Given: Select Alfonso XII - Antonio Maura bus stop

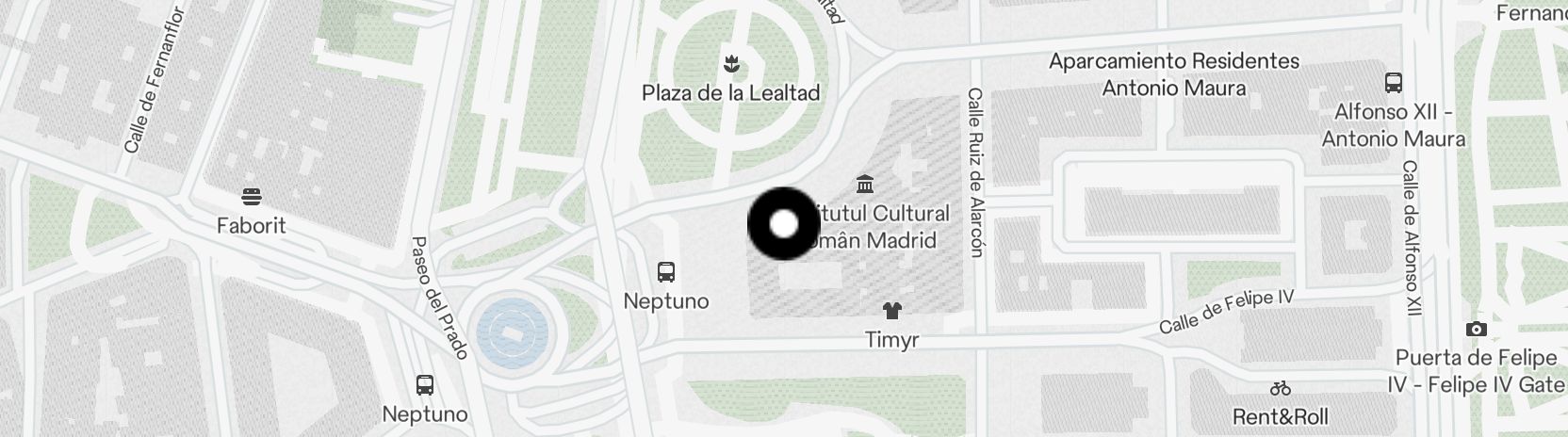Looking at the screenshot, I should click(x=1393, y=82).
